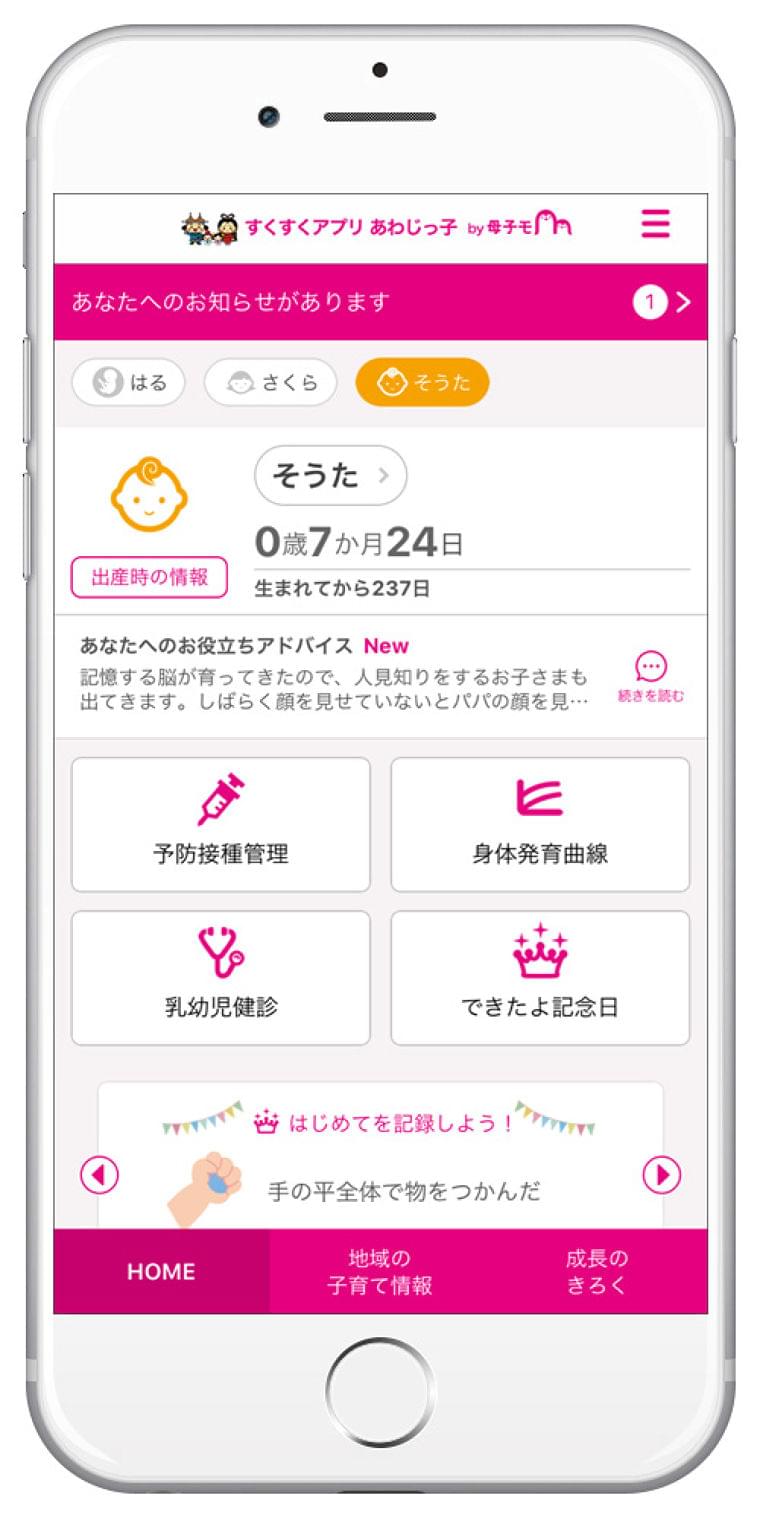
Task: Read more of the advice via 続きを読む
Action: [651, 678]
